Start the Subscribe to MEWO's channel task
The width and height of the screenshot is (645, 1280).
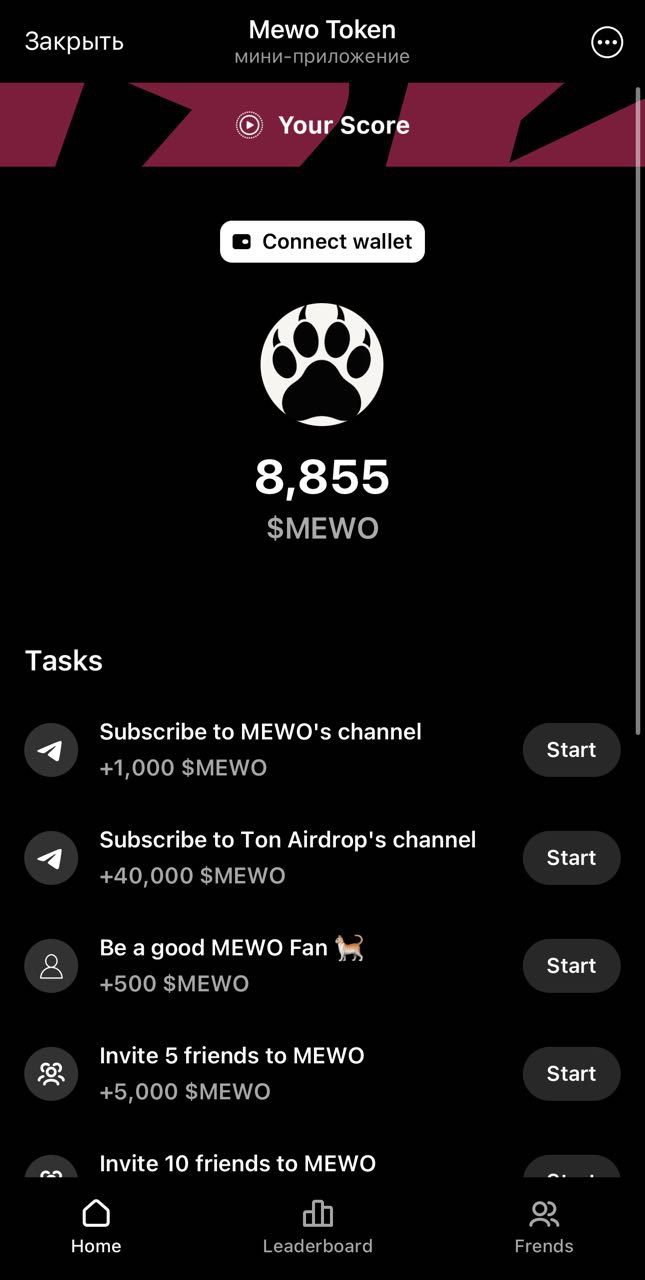click(x=571, y=750)
